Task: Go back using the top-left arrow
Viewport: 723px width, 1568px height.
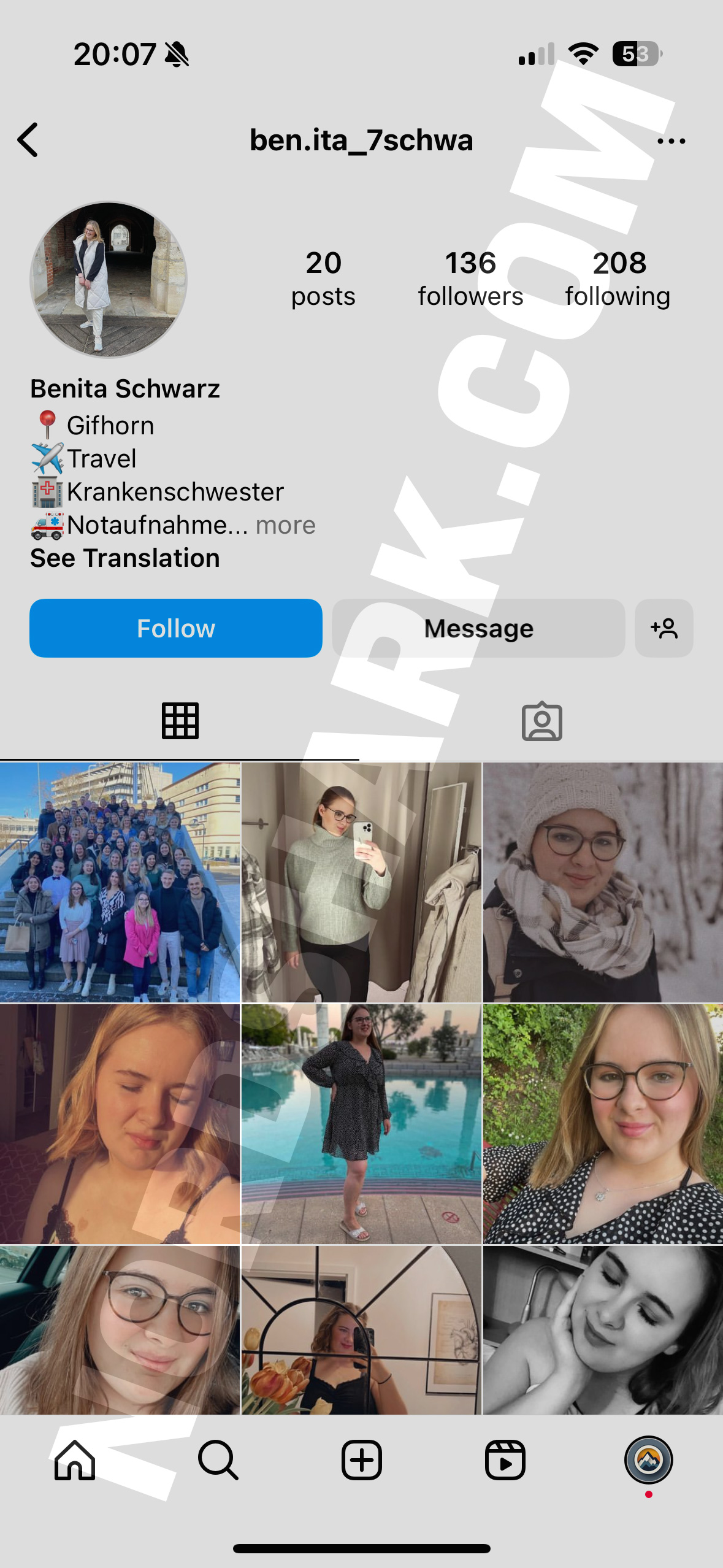Action: click(28, 140)
